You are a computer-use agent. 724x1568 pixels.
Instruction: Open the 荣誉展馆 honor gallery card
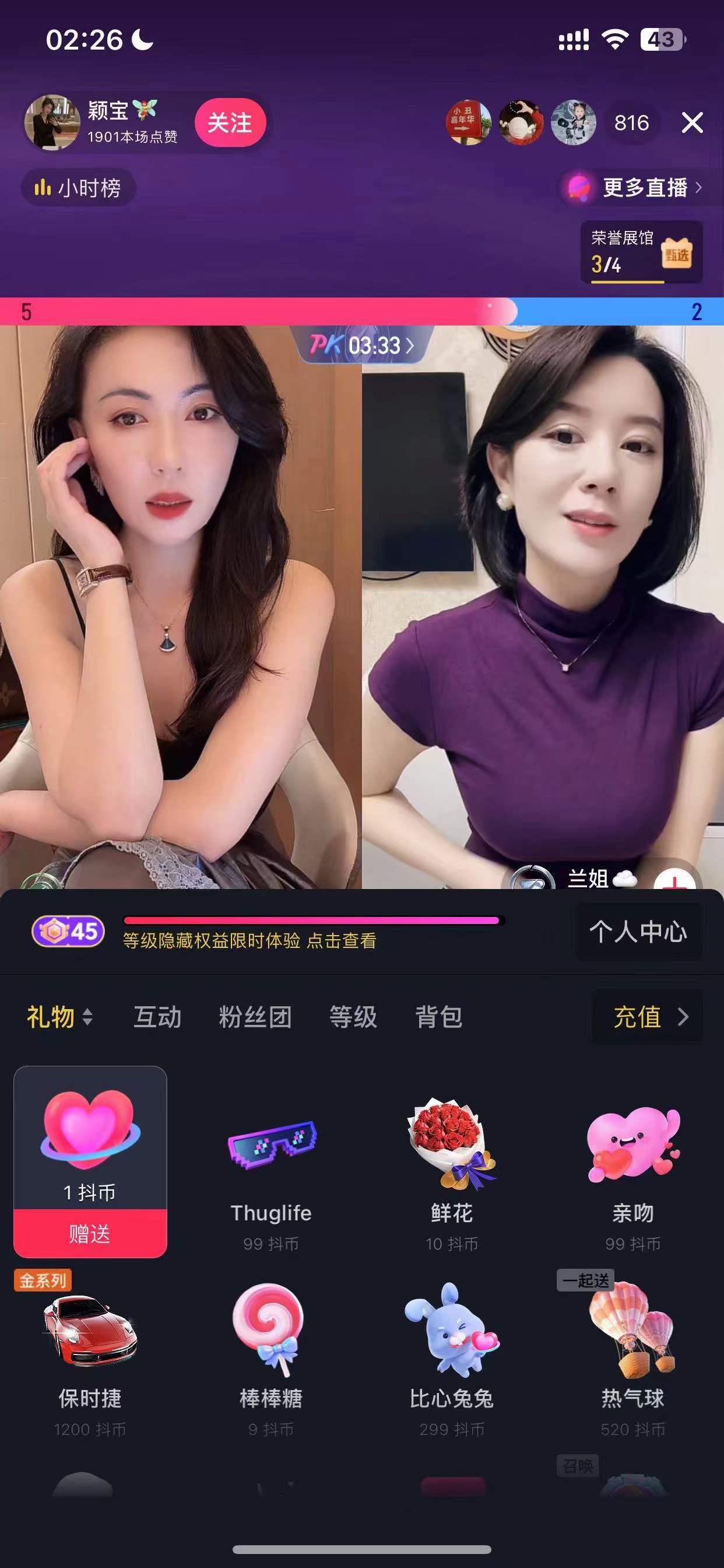[641, 252]
